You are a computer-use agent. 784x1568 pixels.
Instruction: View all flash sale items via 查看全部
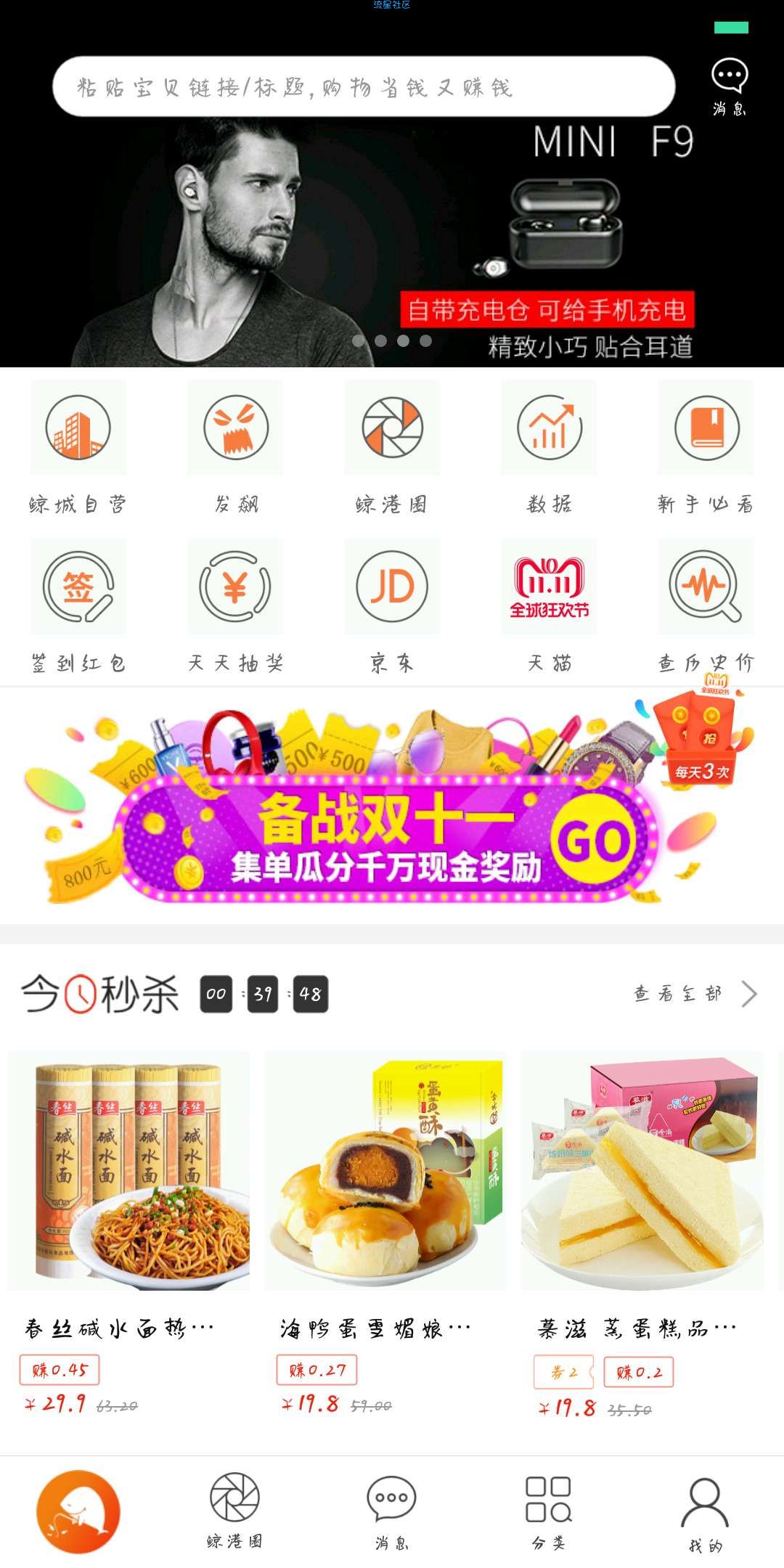pos(695,994)
